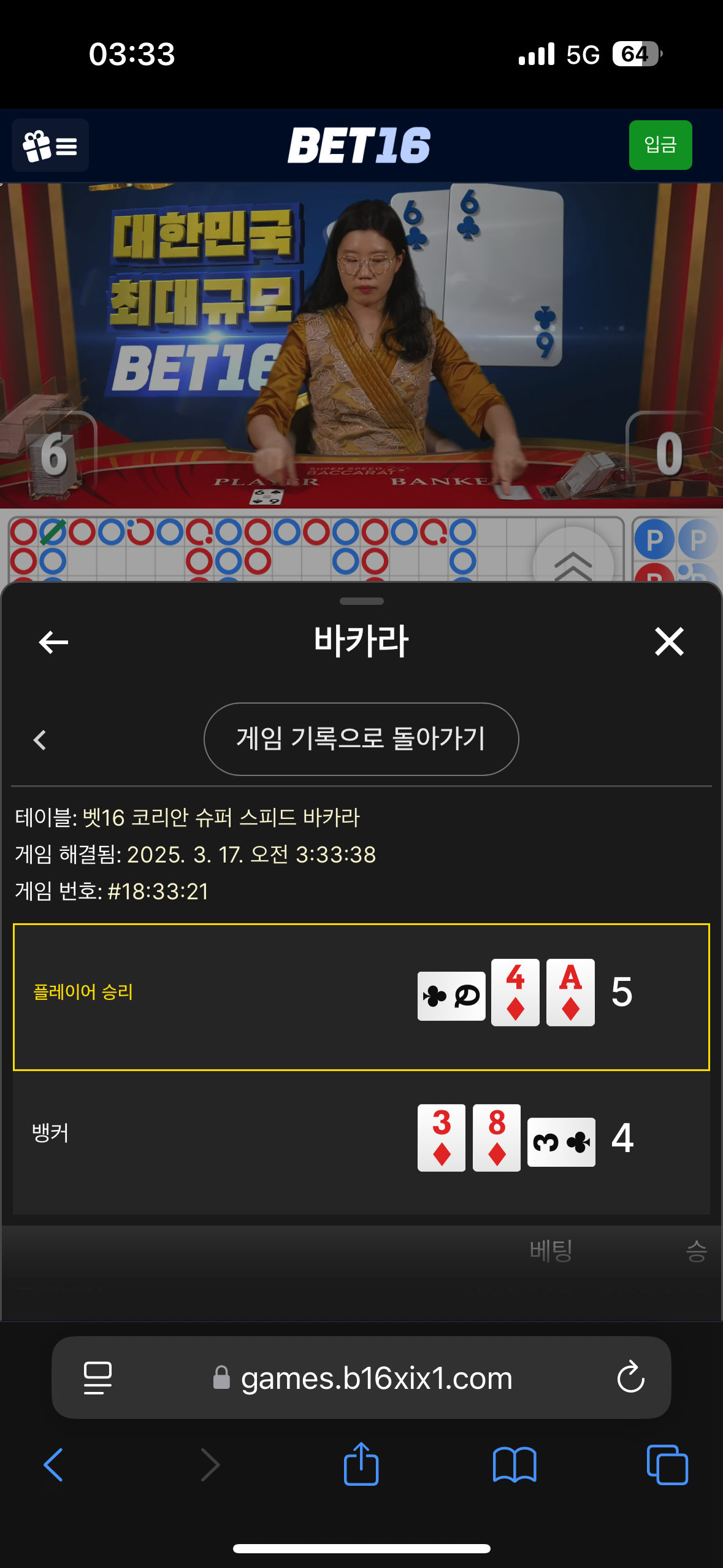The height and width of the screenshot is (1568, 723).
Task: Go back with the arrow beside 바카라
Action: click(53, 642)
